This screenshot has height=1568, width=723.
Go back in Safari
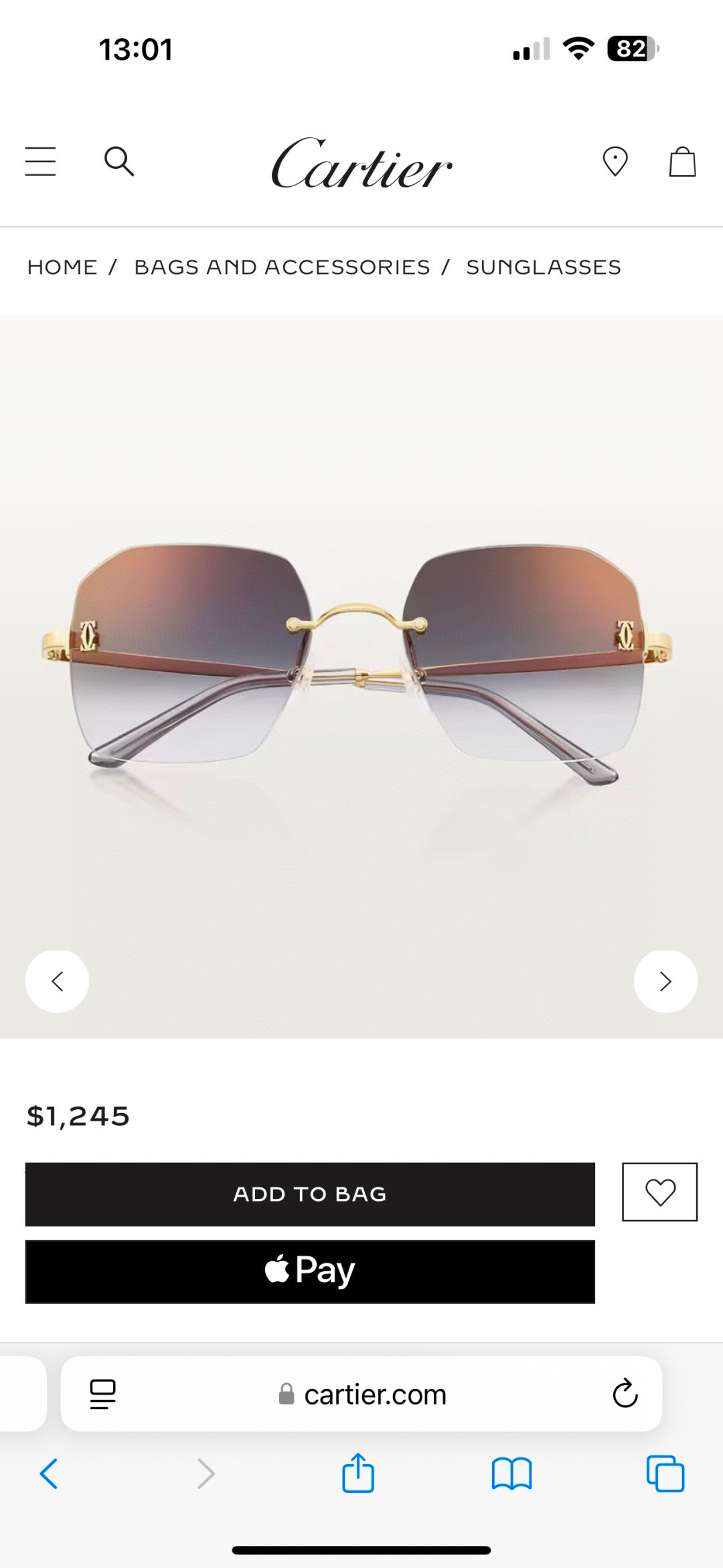tap(49, 1474)
